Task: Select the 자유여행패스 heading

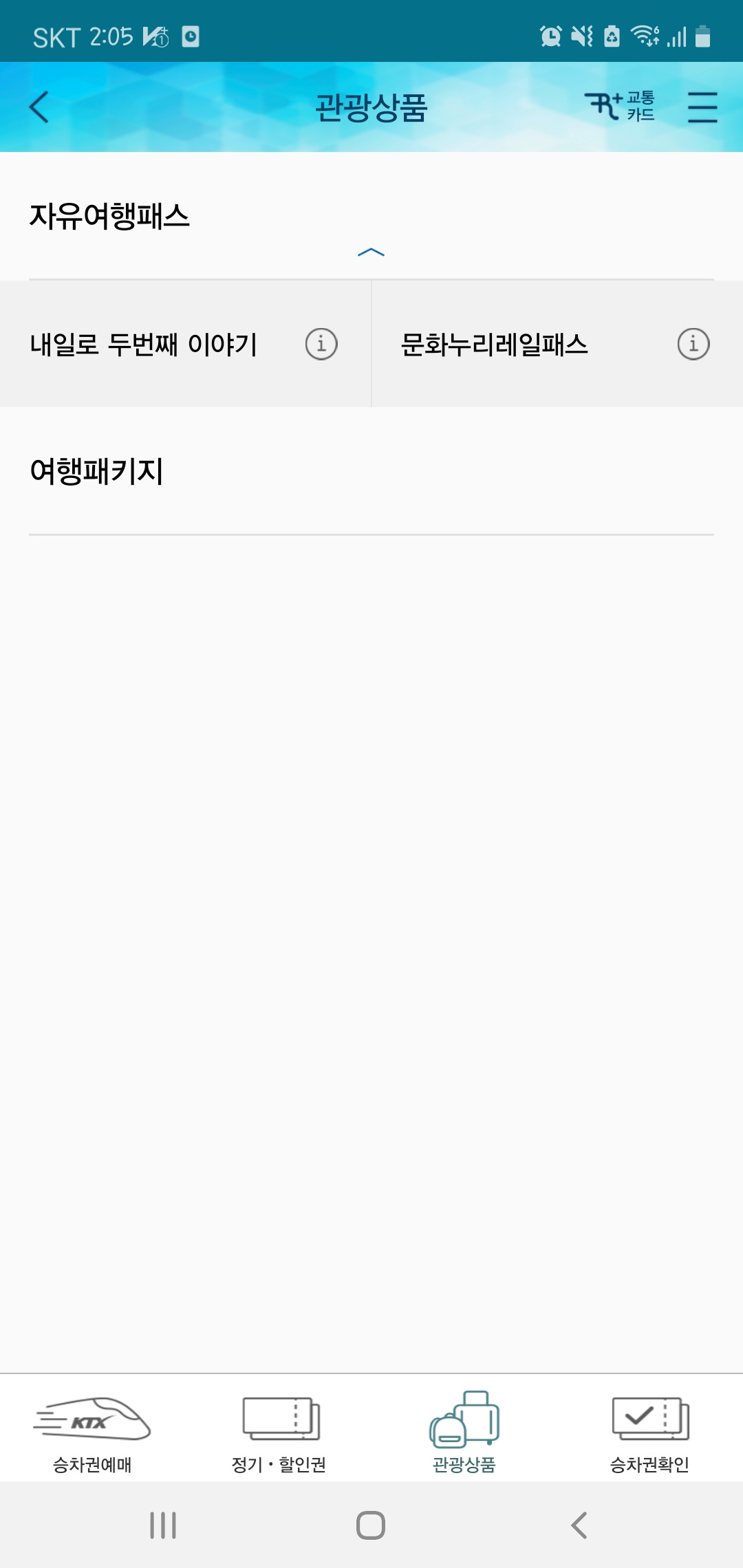Action: click(x=110, y=215)
